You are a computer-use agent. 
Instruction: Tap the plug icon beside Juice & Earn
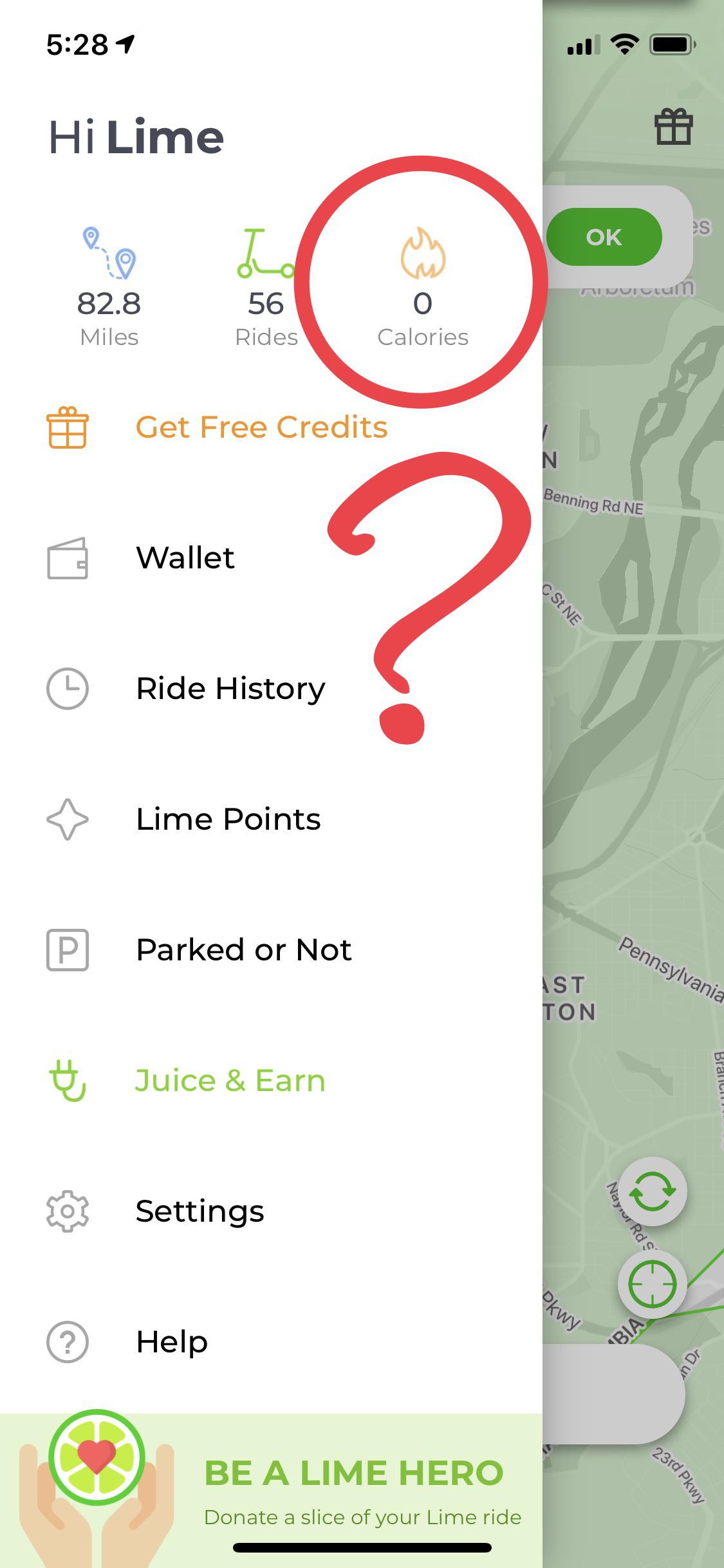(x=66, y=1080)
